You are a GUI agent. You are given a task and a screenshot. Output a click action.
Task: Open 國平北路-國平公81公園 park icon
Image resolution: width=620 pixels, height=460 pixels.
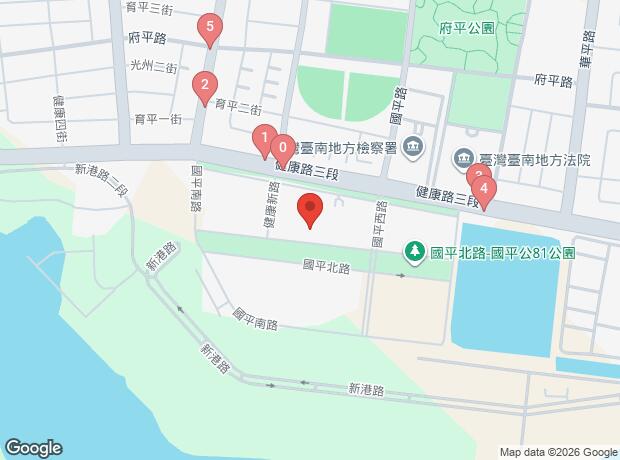tap(414, 252)
